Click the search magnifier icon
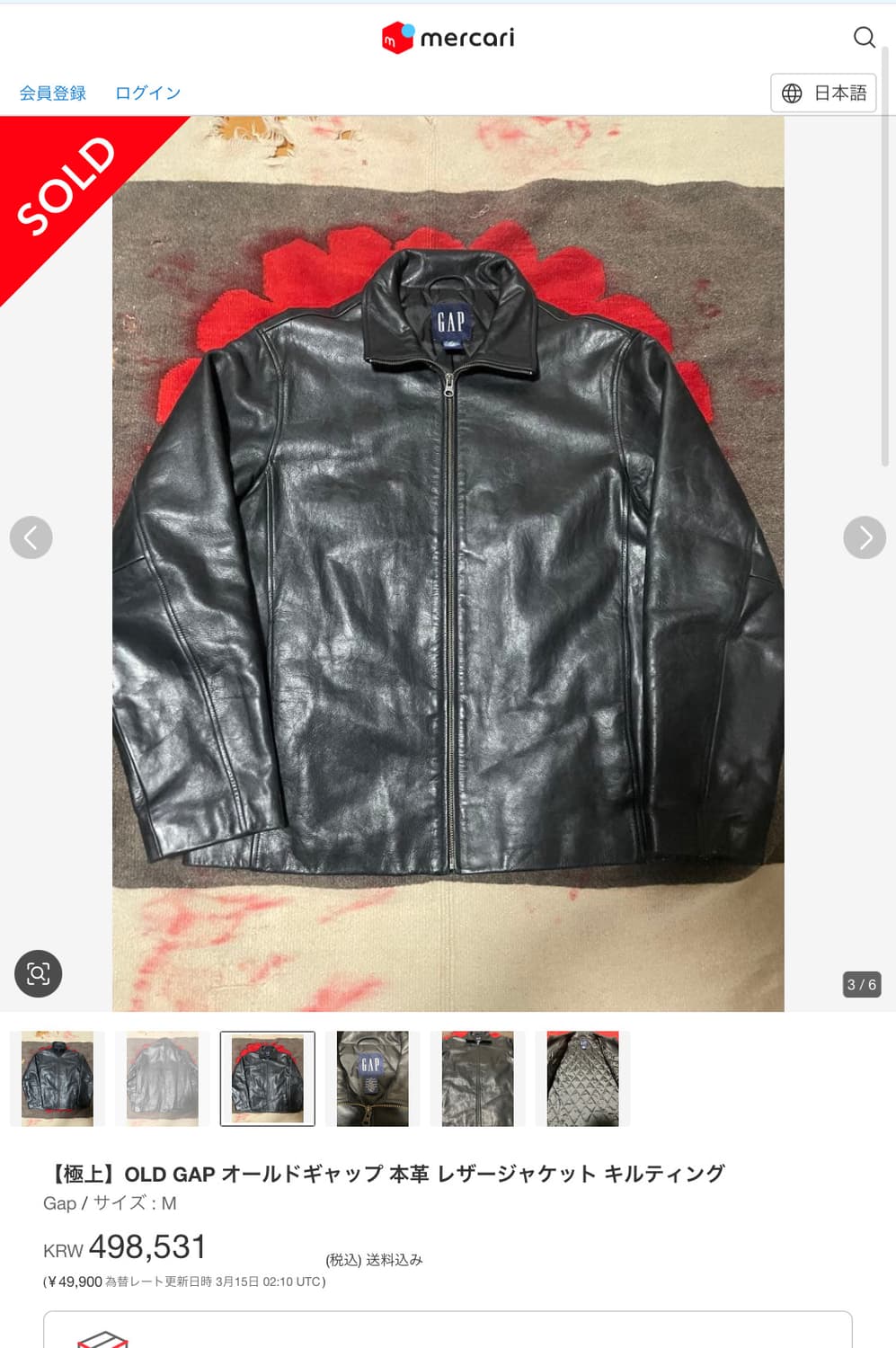The image size is (896, 1348). [865, 38]
